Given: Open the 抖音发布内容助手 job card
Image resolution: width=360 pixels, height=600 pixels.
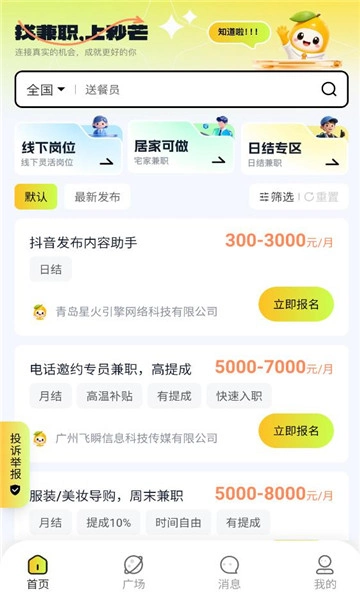Looking at the screenshot, I should pos(181,277).
